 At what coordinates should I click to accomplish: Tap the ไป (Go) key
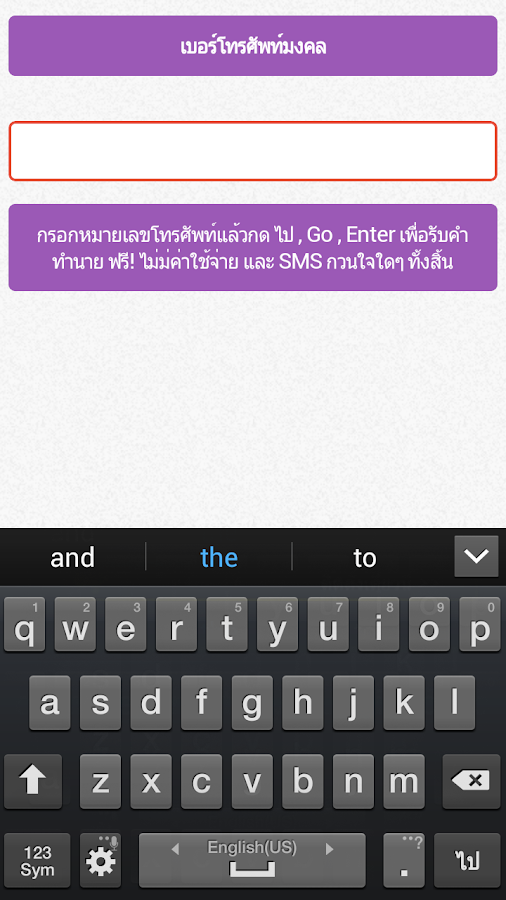[x=467, y=860]
